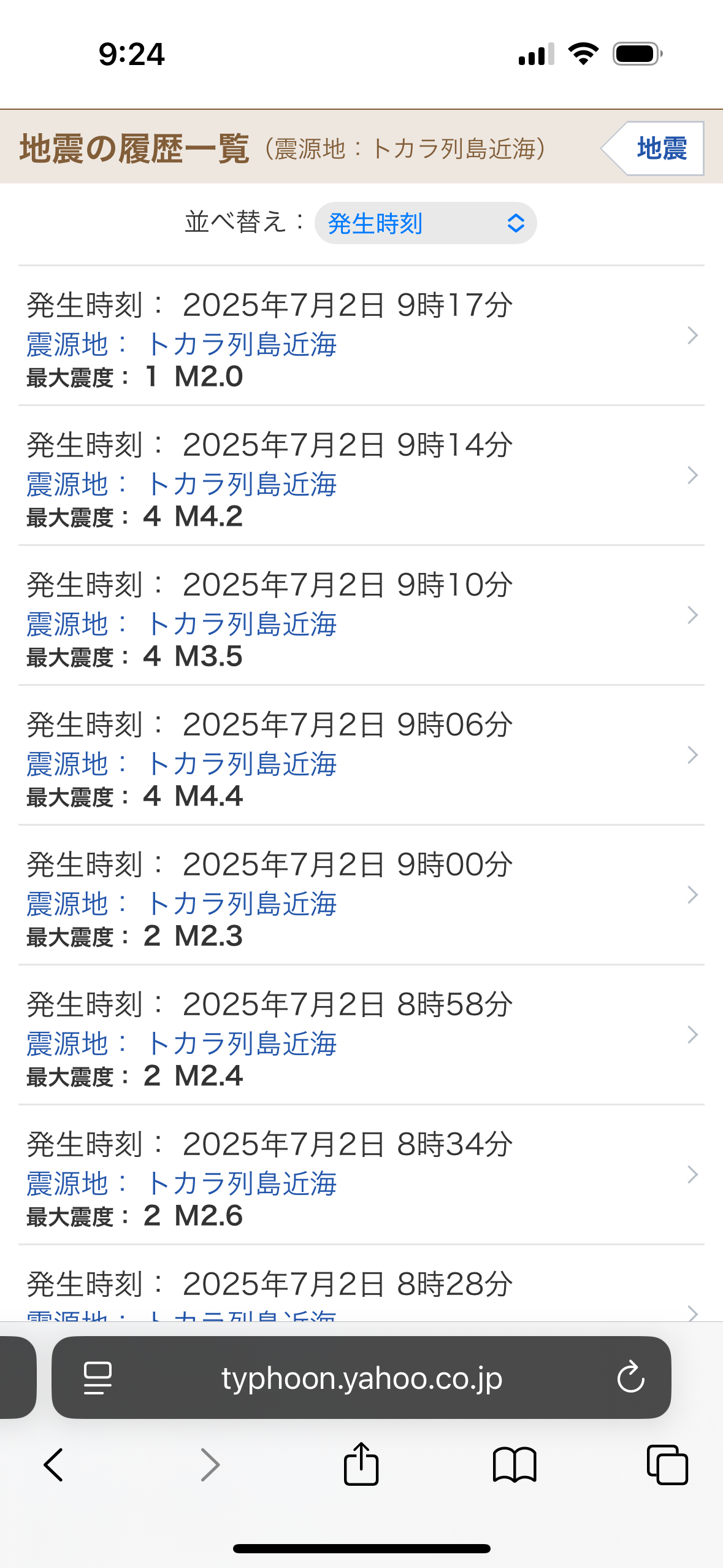
Task: Open the page settings icon in address bar
Action: pyautogui.click(x=98, y=1378)
